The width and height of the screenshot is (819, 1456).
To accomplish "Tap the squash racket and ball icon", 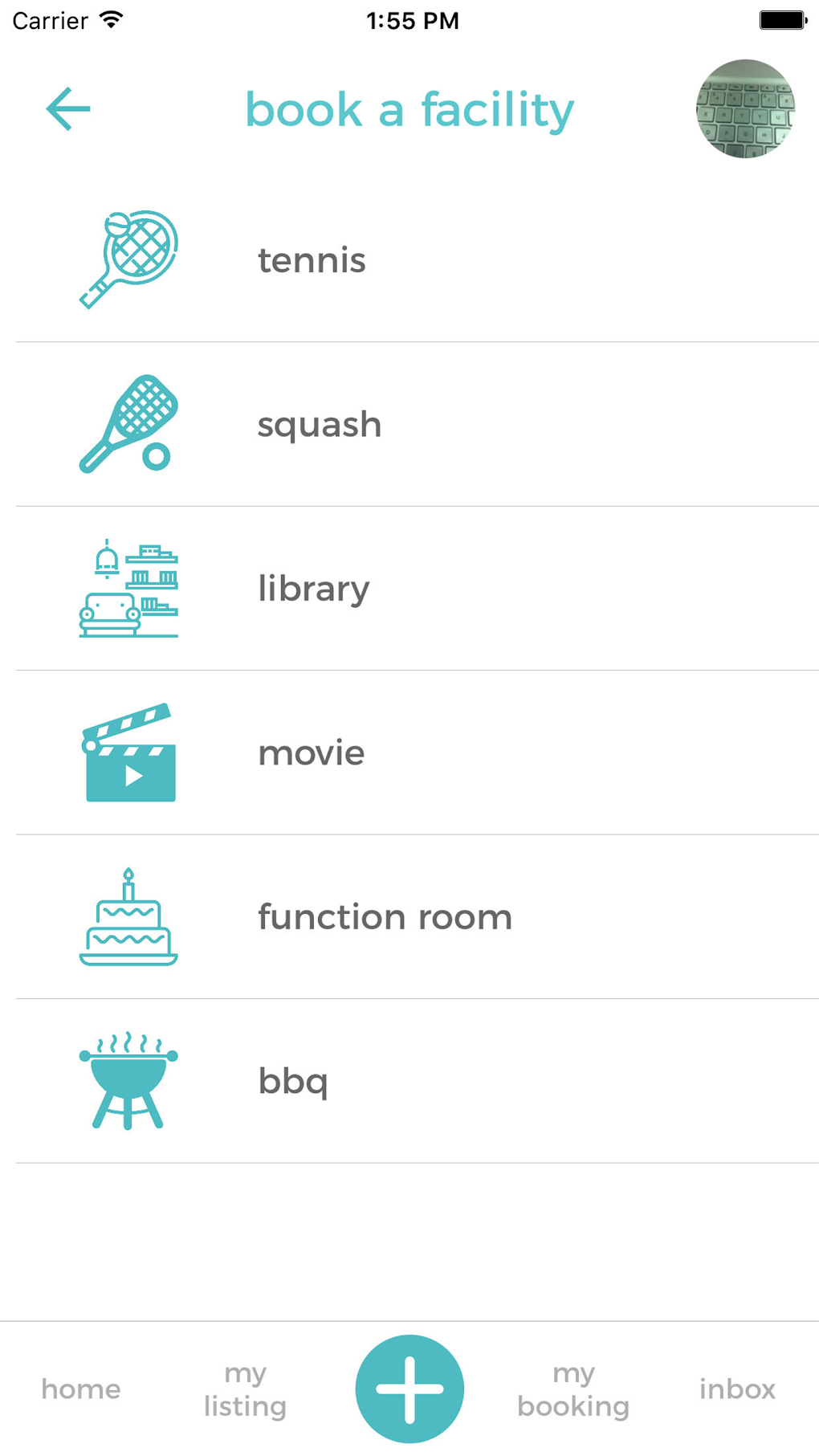I will pyautogui.click(x=129, y=423).
